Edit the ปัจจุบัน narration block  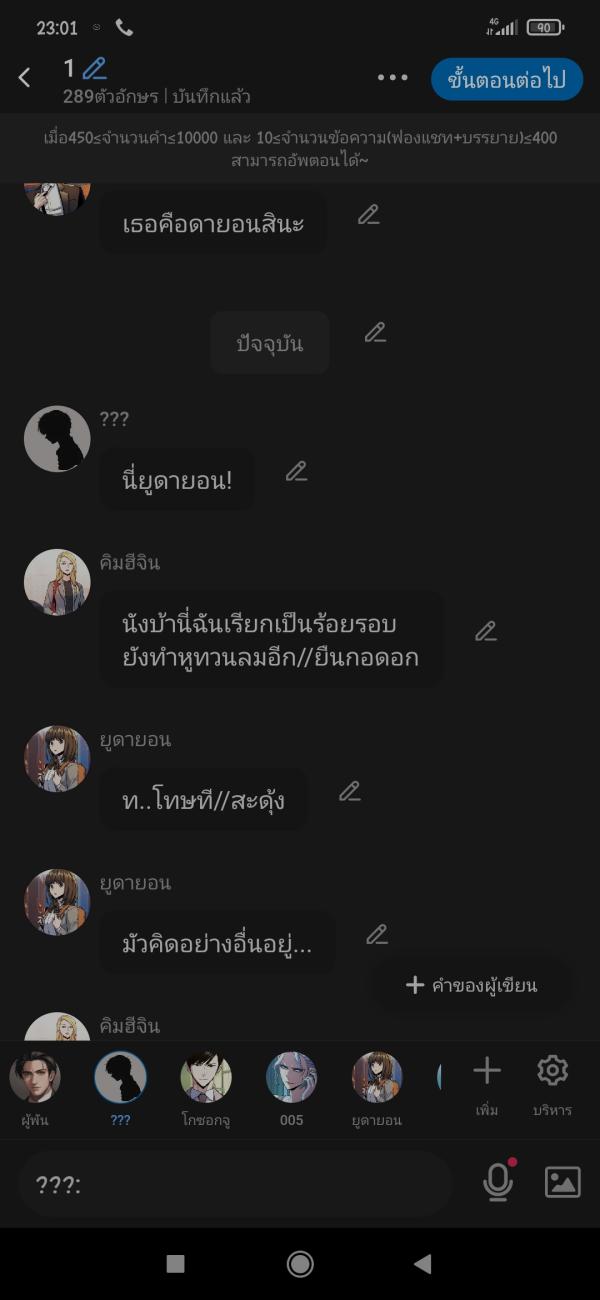pyautogui.click(x=375, y=333)
